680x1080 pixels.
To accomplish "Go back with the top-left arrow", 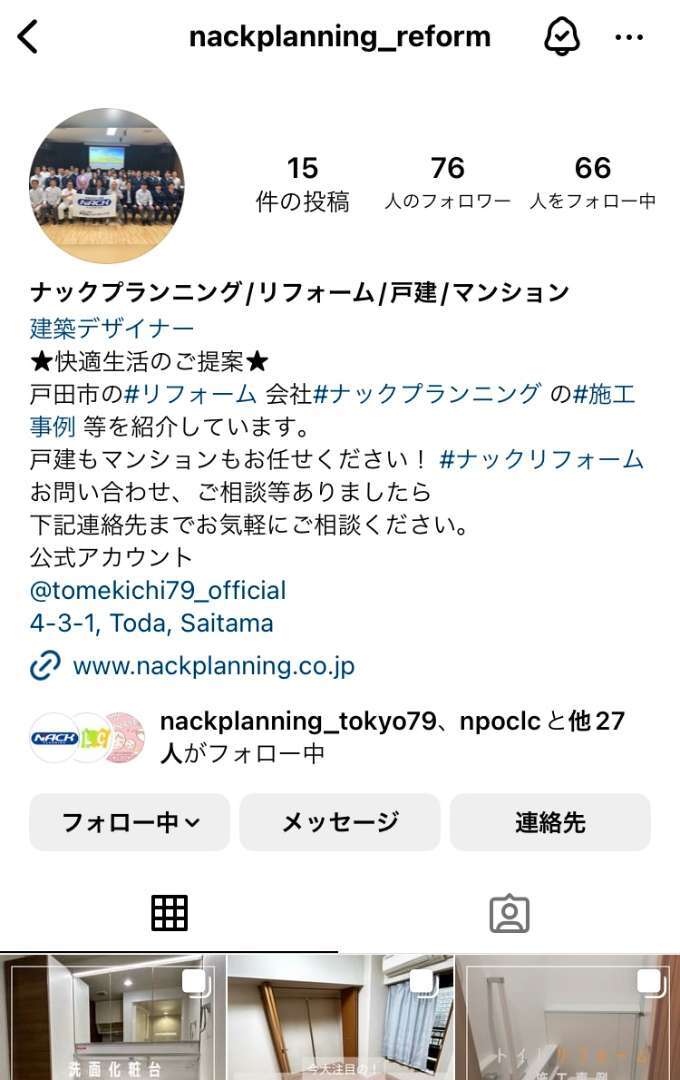I will 28,37.
